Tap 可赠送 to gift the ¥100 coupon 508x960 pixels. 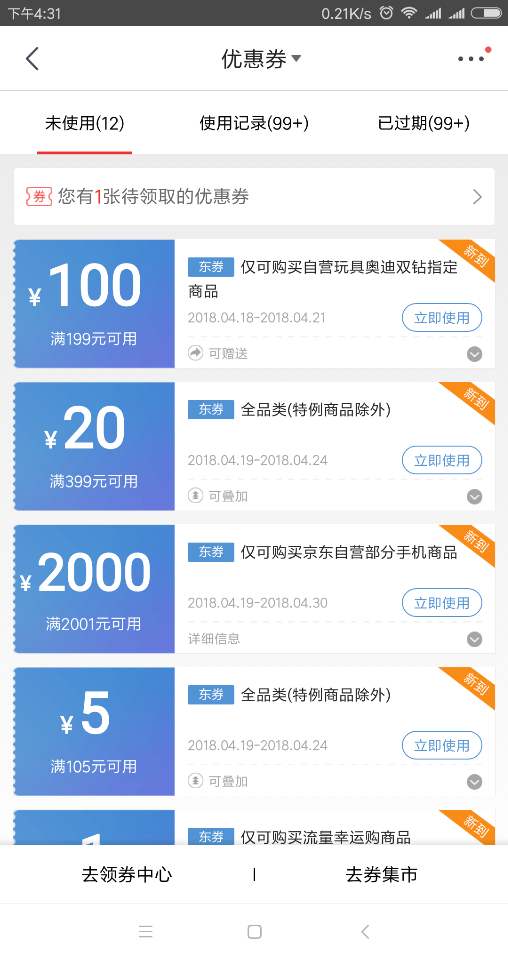pyautogui.click(x=218, y=353)
